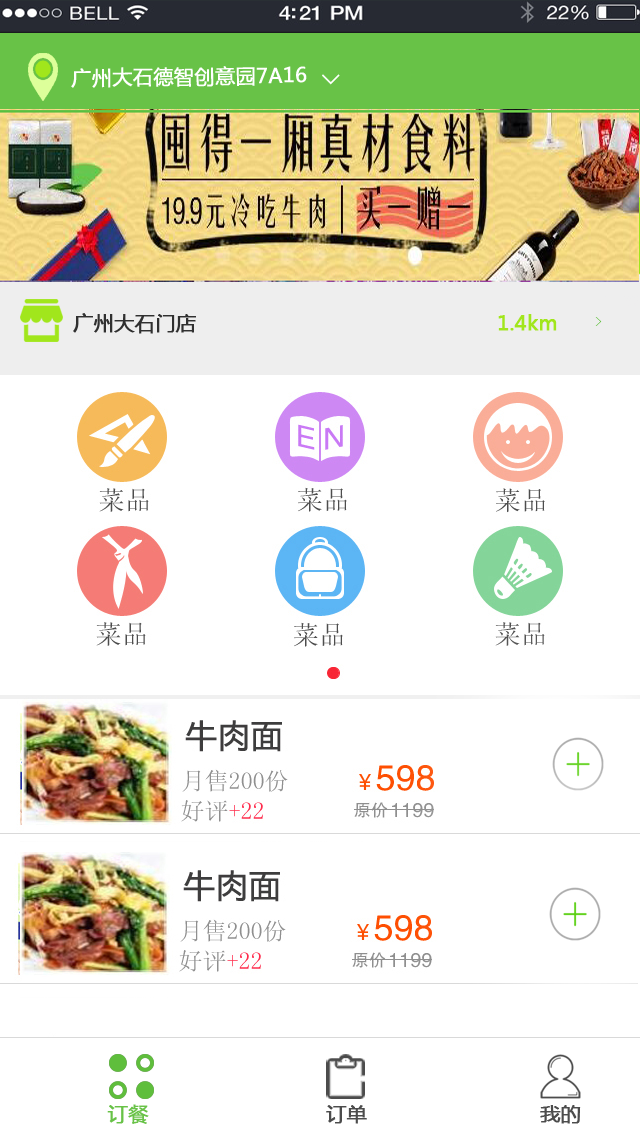640x1136 pixels.
Task: Expand the 广州大石德智创意园7A16 address dropdown
Action: click(x=332, y=78)
